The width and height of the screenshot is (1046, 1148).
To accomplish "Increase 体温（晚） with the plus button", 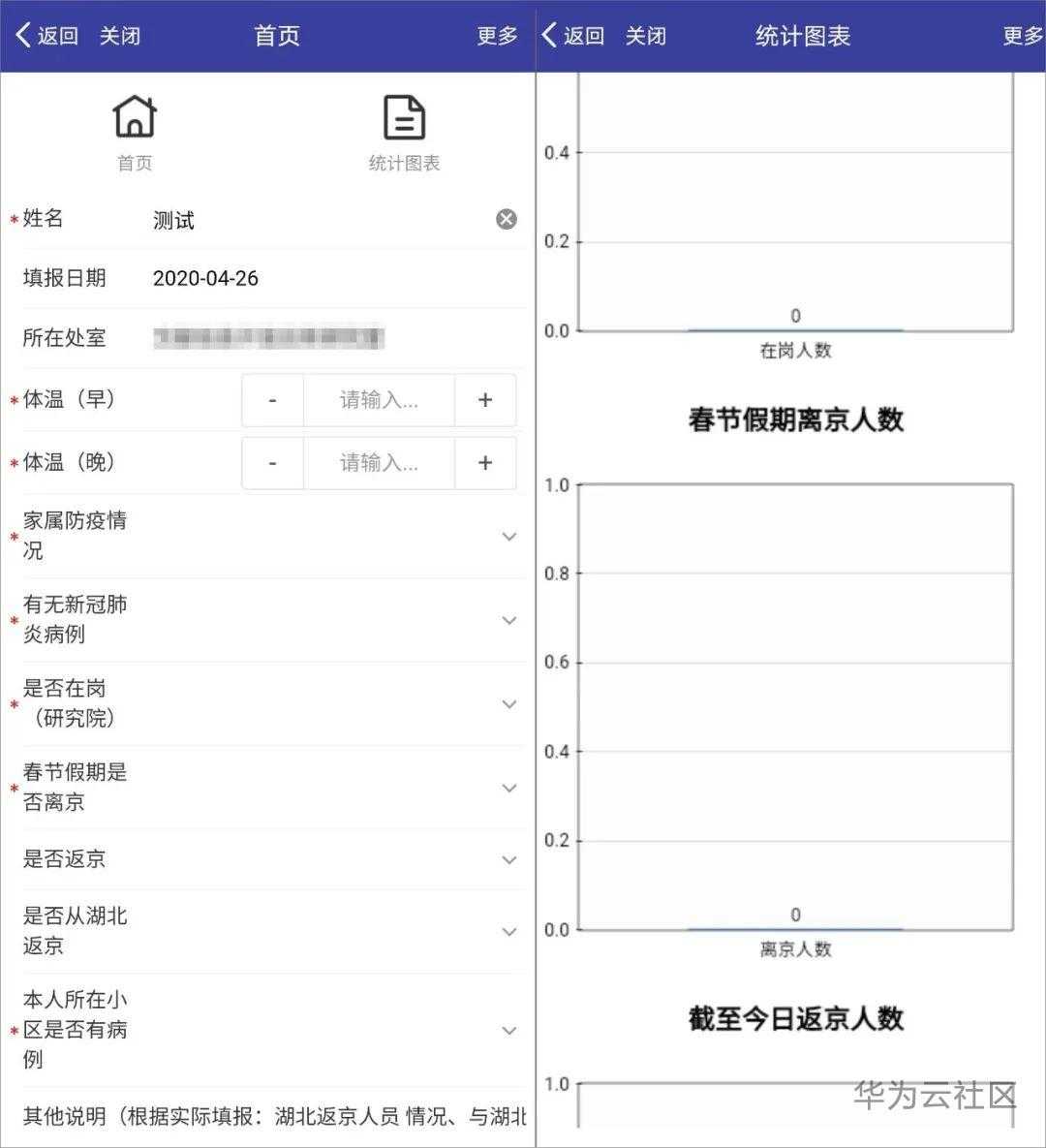I will (x=485, y=463).
